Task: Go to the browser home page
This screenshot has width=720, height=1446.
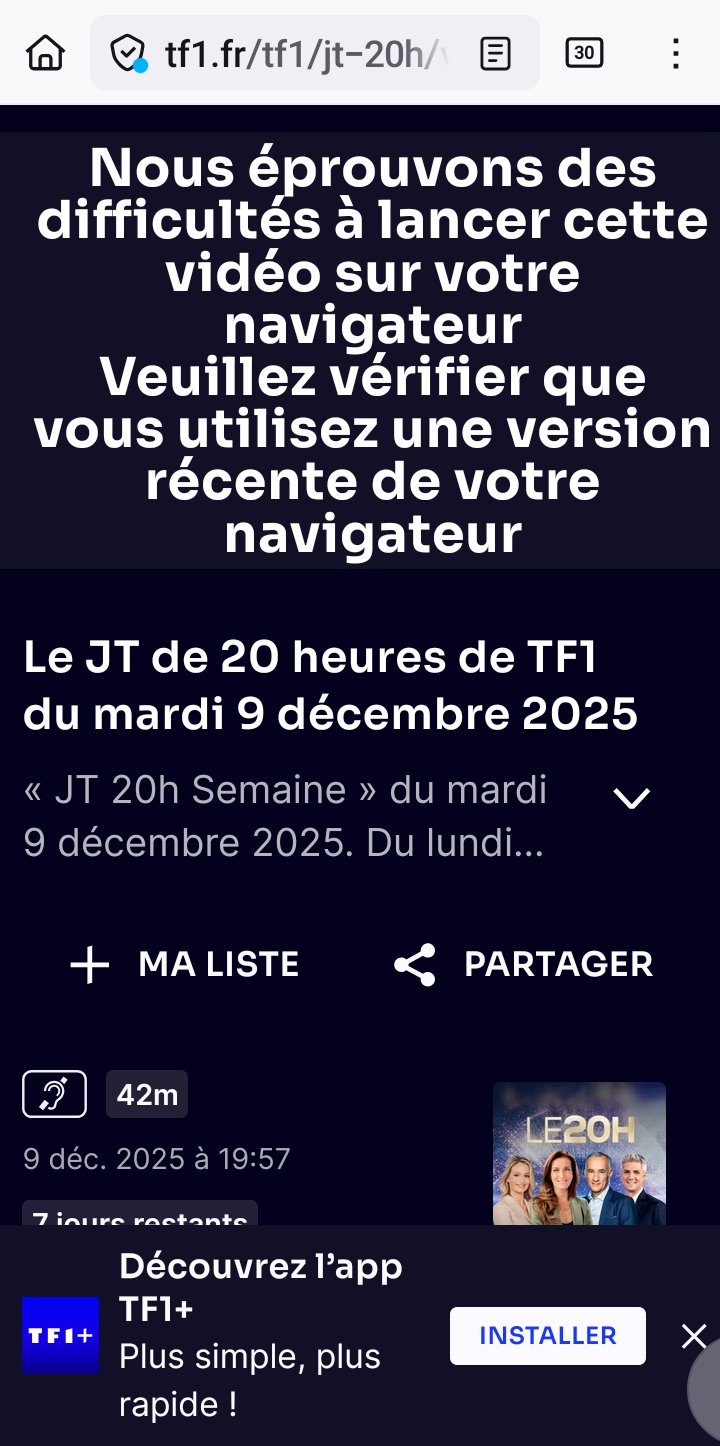Action: (45, 53)
